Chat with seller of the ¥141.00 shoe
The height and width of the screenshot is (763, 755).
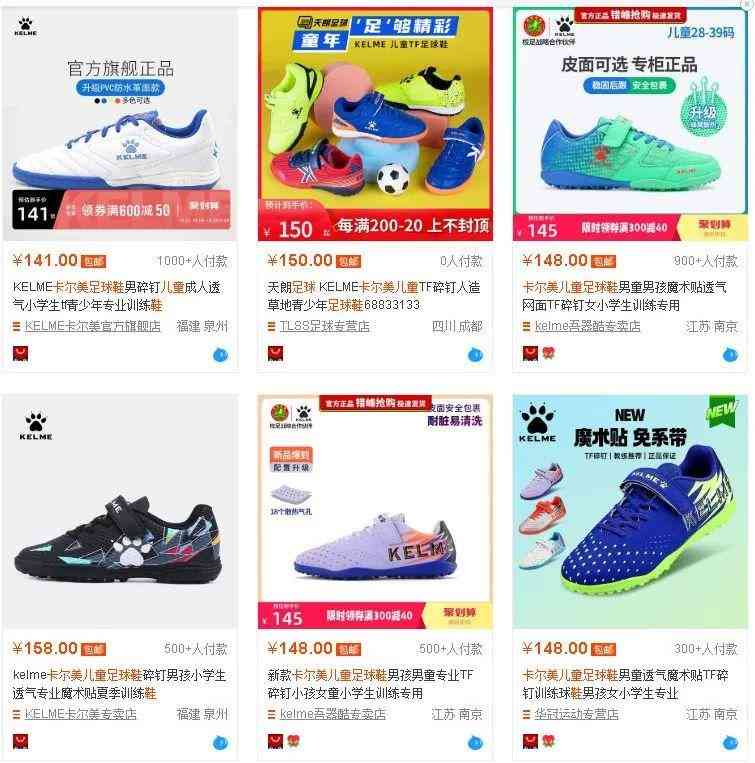click(220, 353)
